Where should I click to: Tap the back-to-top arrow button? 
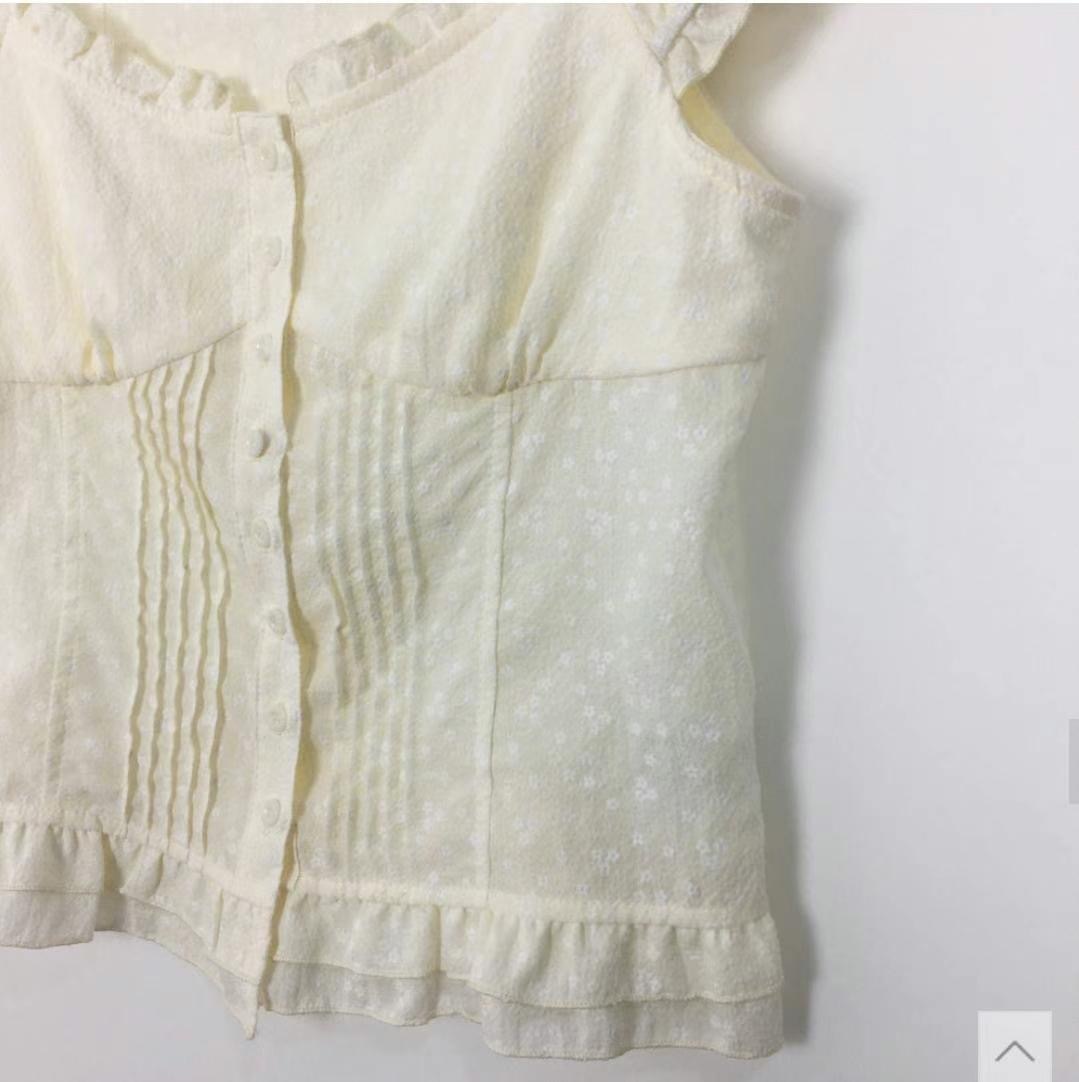click(x=1014, y=1047)
